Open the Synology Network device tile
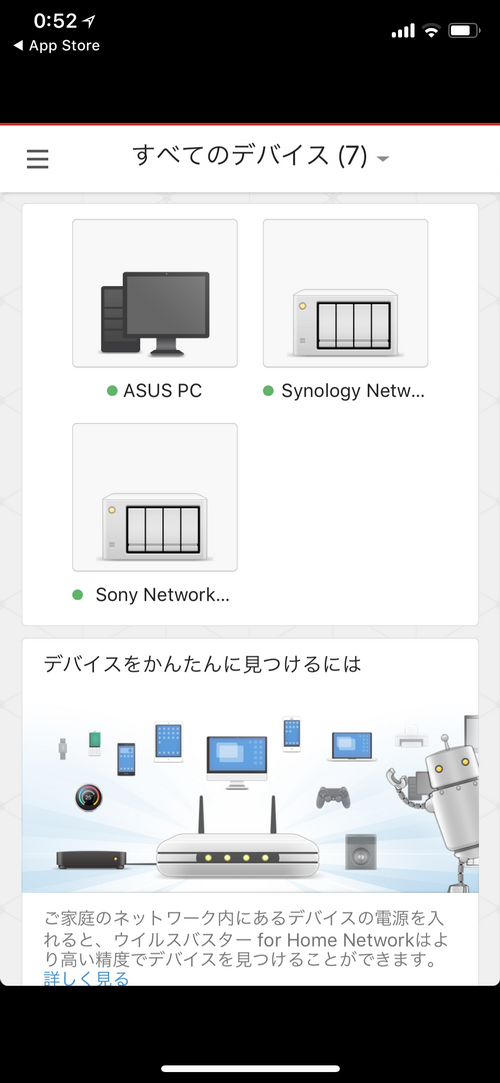The image size is (500, 1083). click(x=345, y=294)
